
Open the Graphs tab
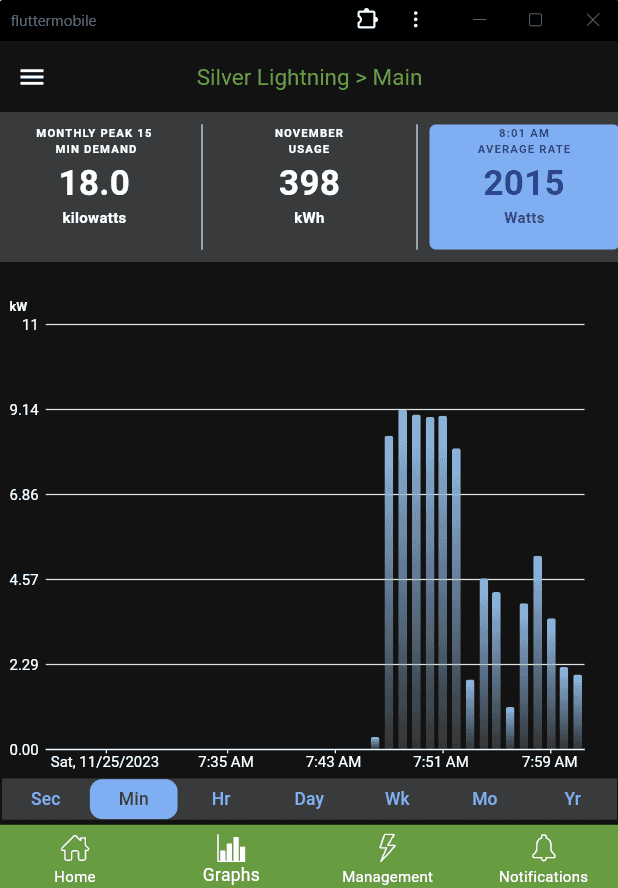pos(231,858)
